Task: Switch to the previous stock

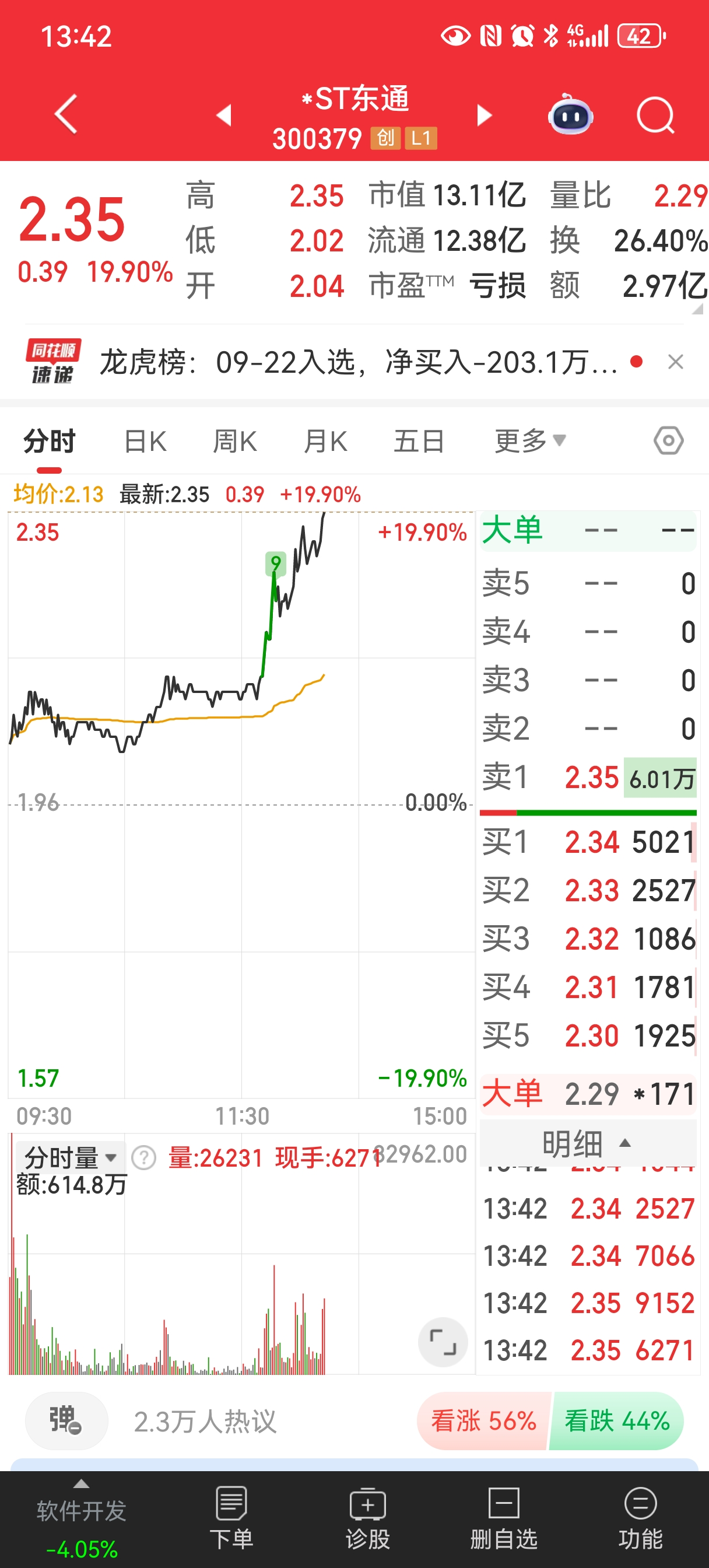Action: [224, 115]
